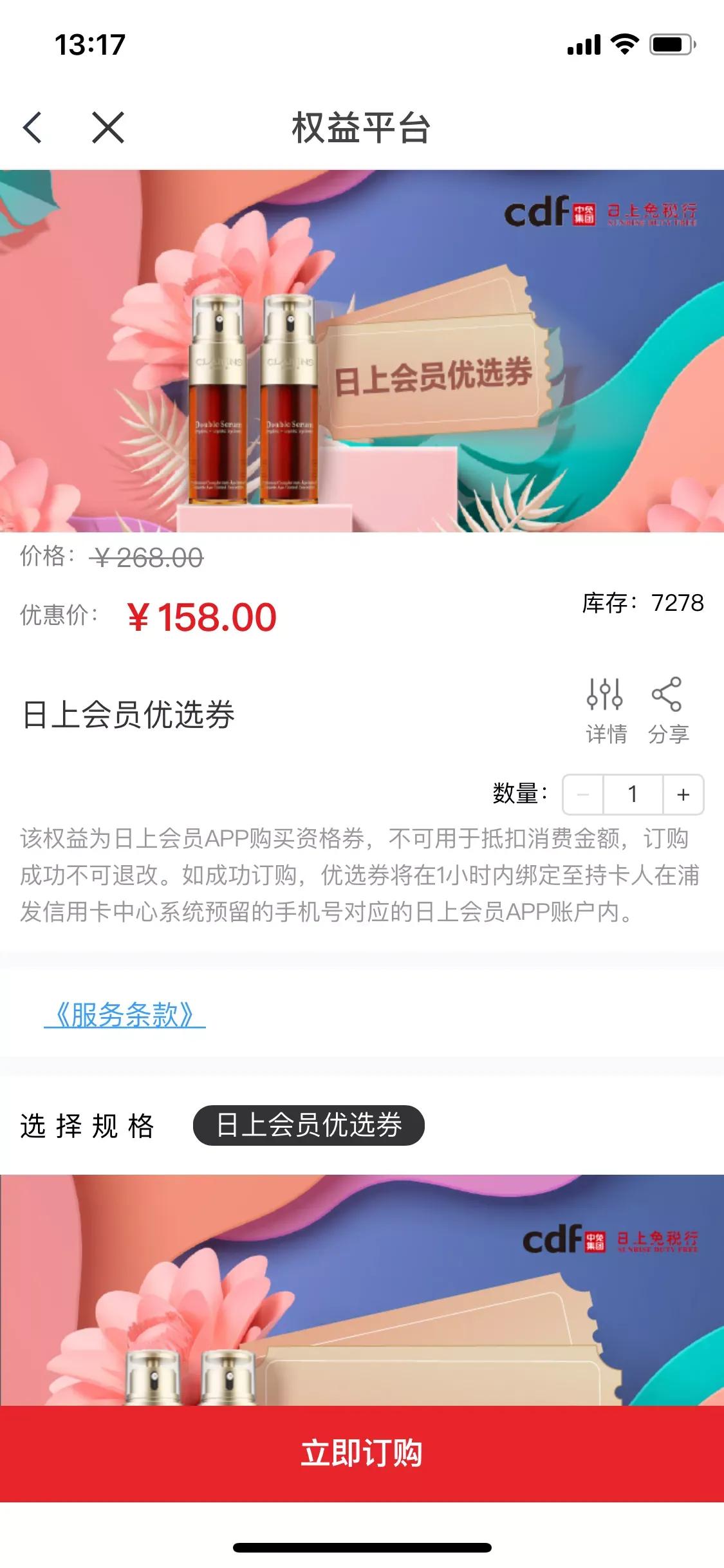Tap the quantity value field showing 1
Screen dimensions: 724x1568
(x=633, y=795)
